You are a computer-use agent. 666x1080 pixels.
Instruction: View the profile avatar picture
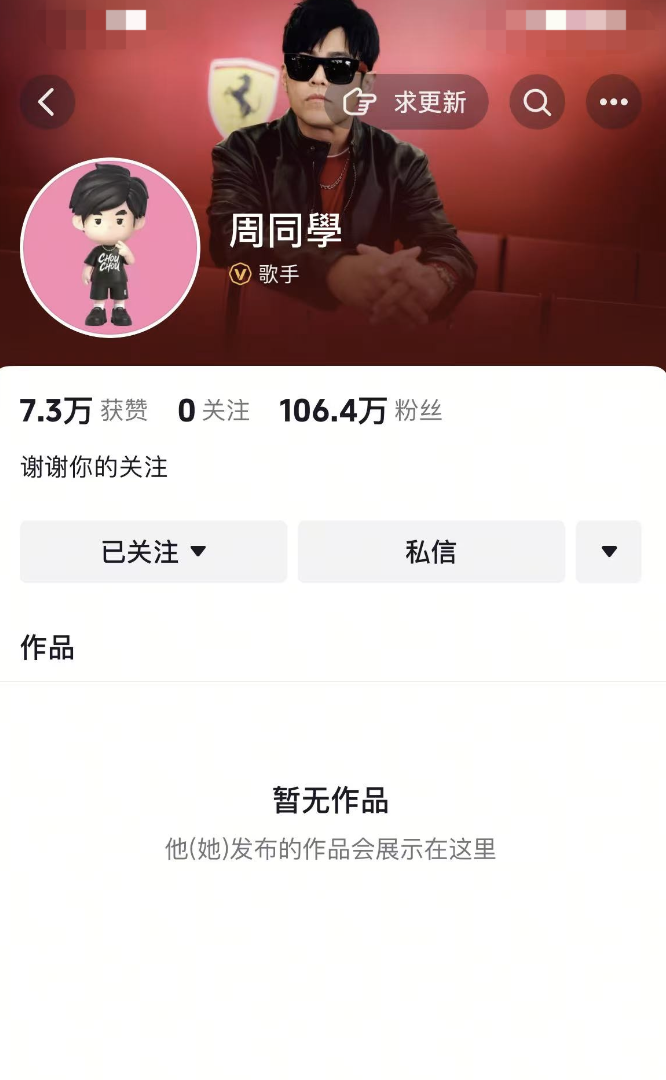[110, 247]
